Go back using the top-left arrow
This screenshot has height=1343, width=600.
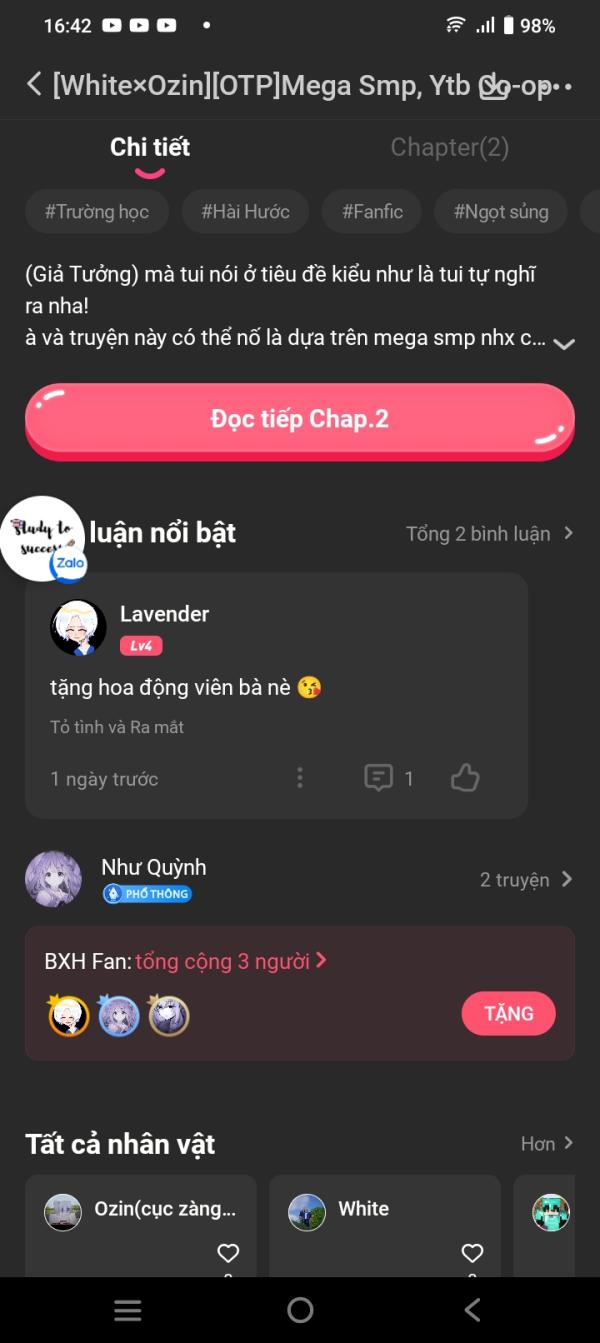coord(34,85)
